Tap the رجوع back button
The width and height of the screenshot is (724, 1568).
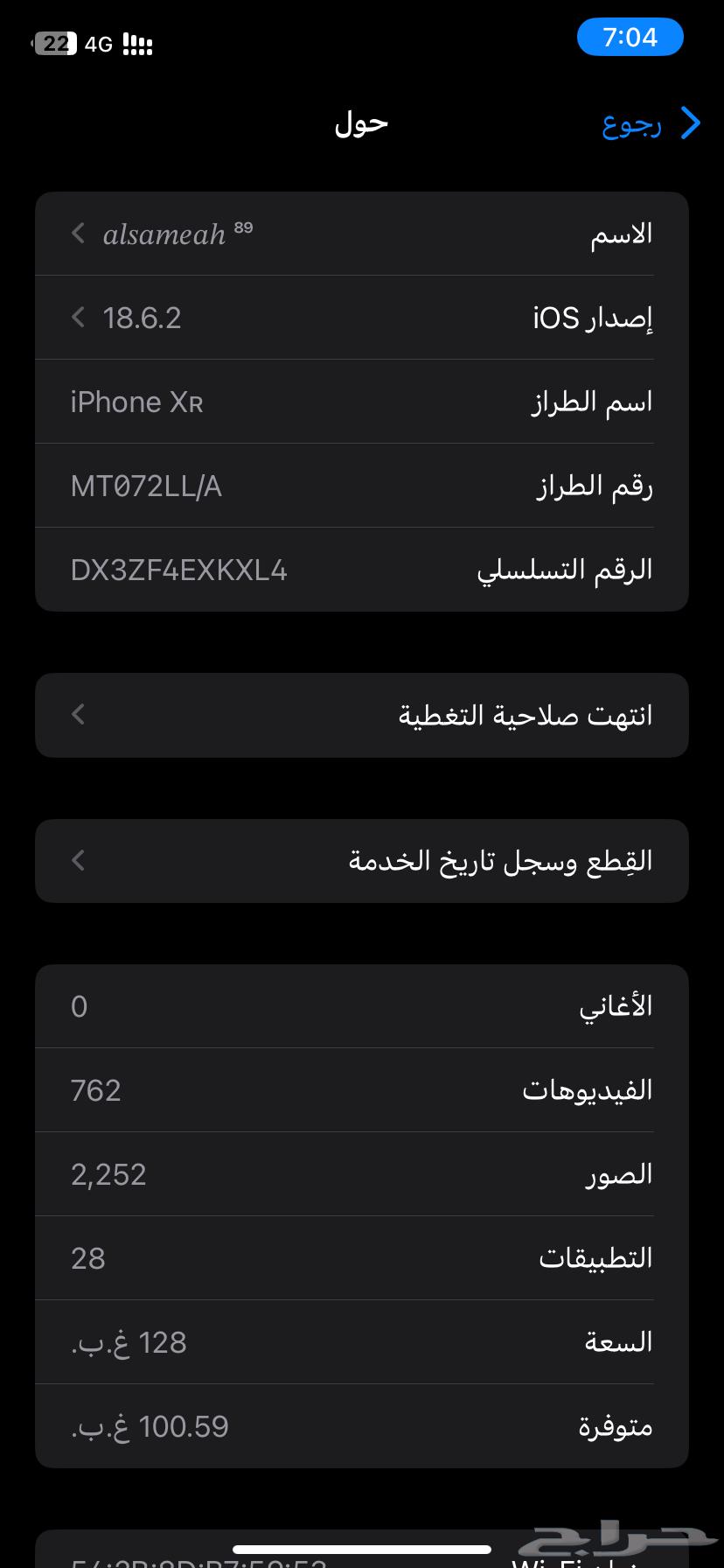631,123
